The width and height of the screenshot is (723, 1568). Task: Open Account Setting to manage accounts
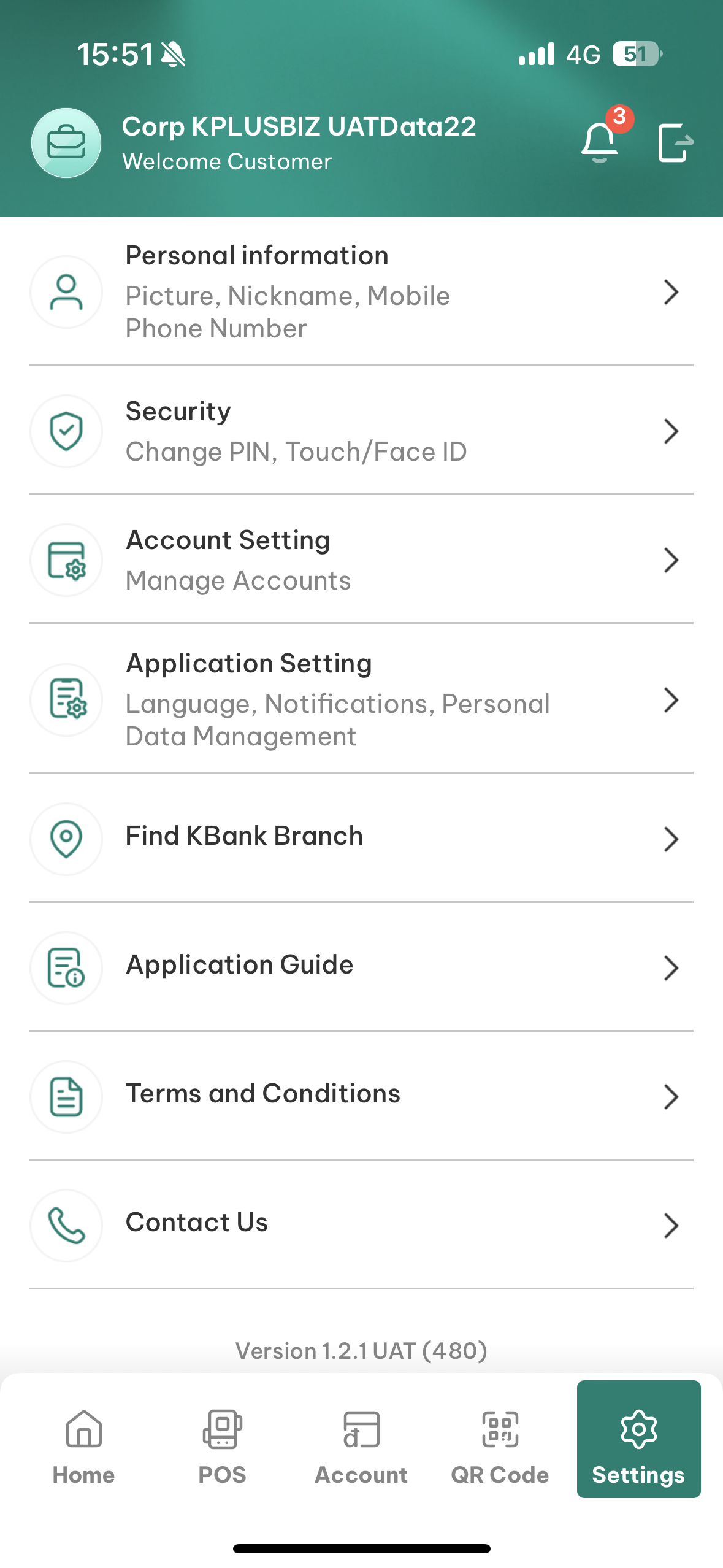361,560
